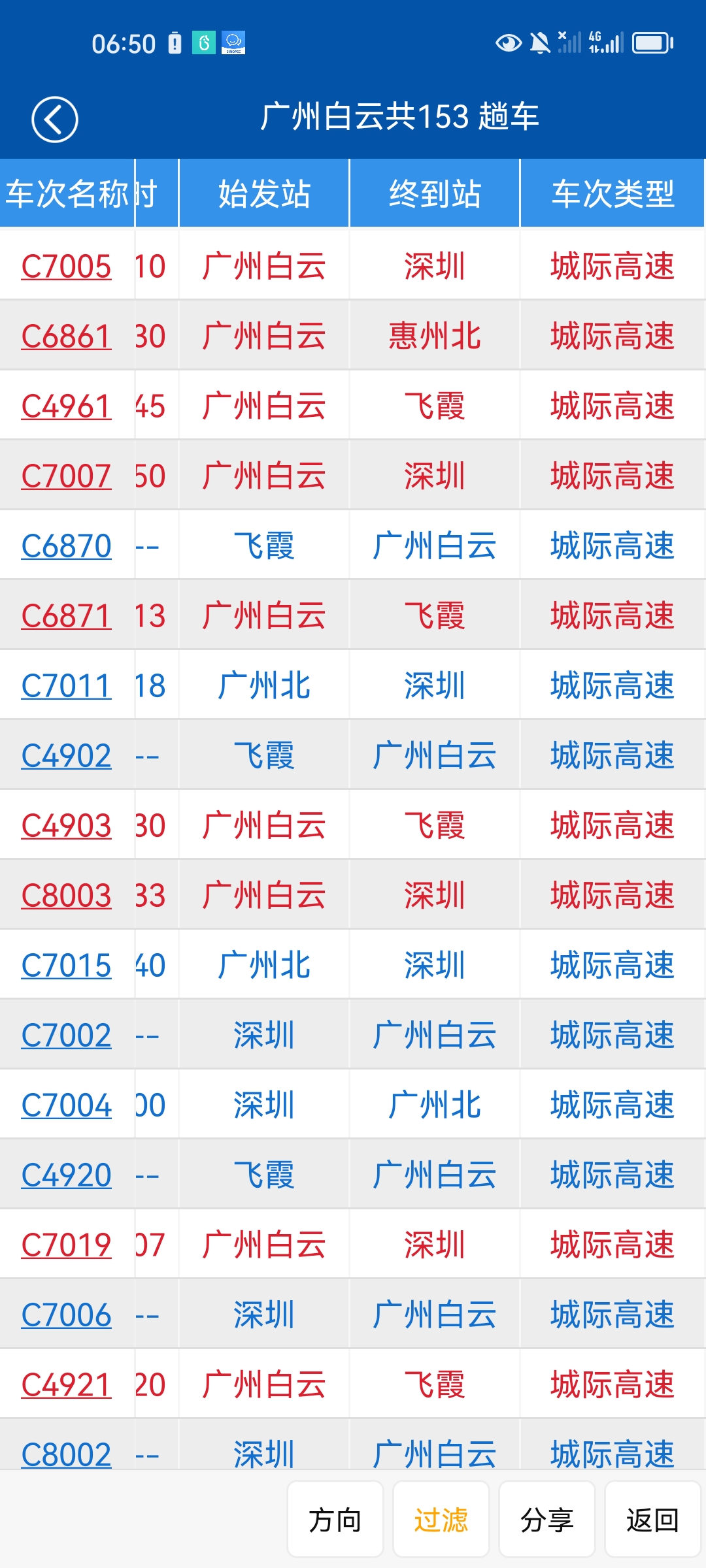Open train C7005 details
706x1568 pixels.
pyautogui.click(x=65, y=266)
